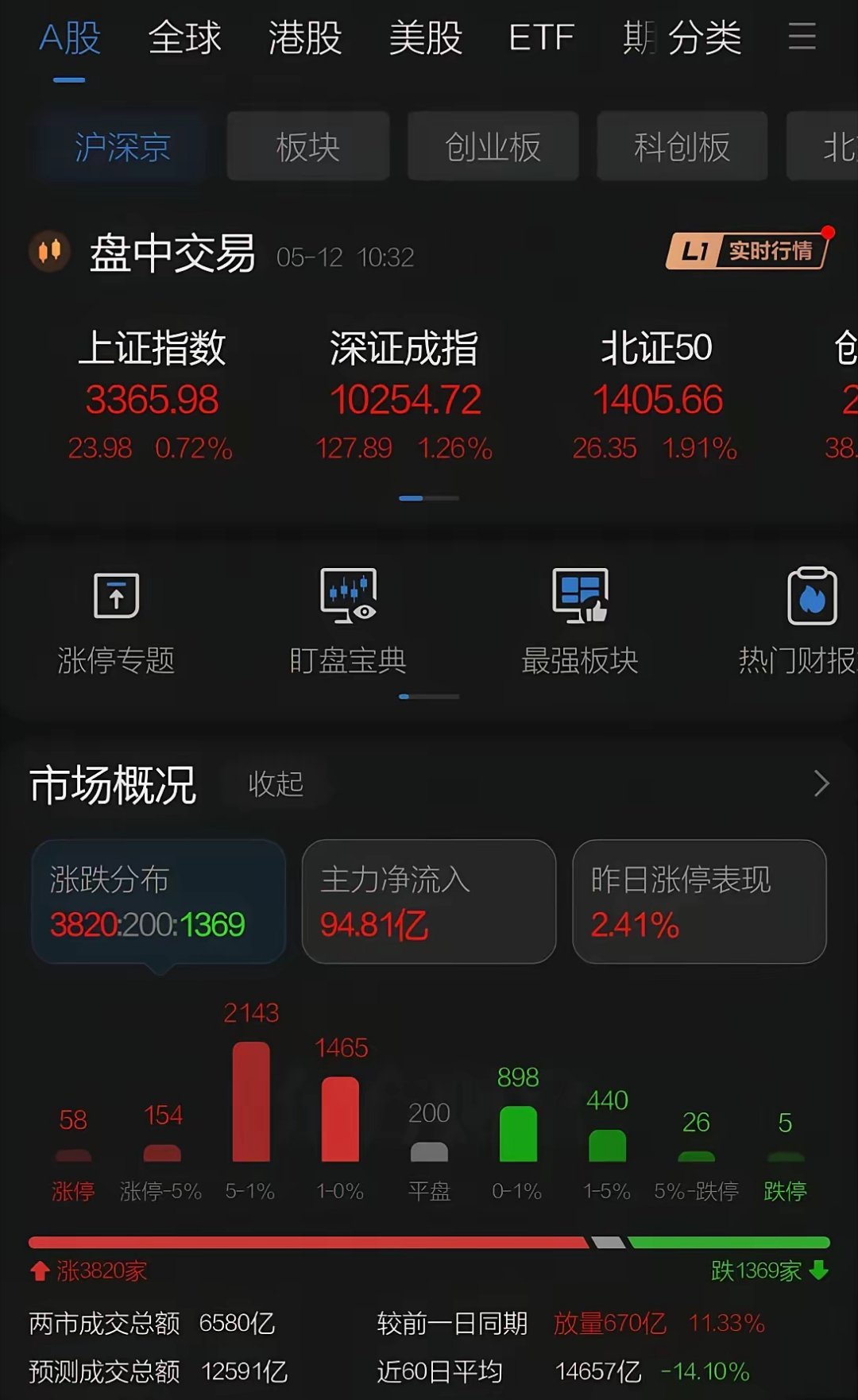Select the 创业板 chip

493,147
